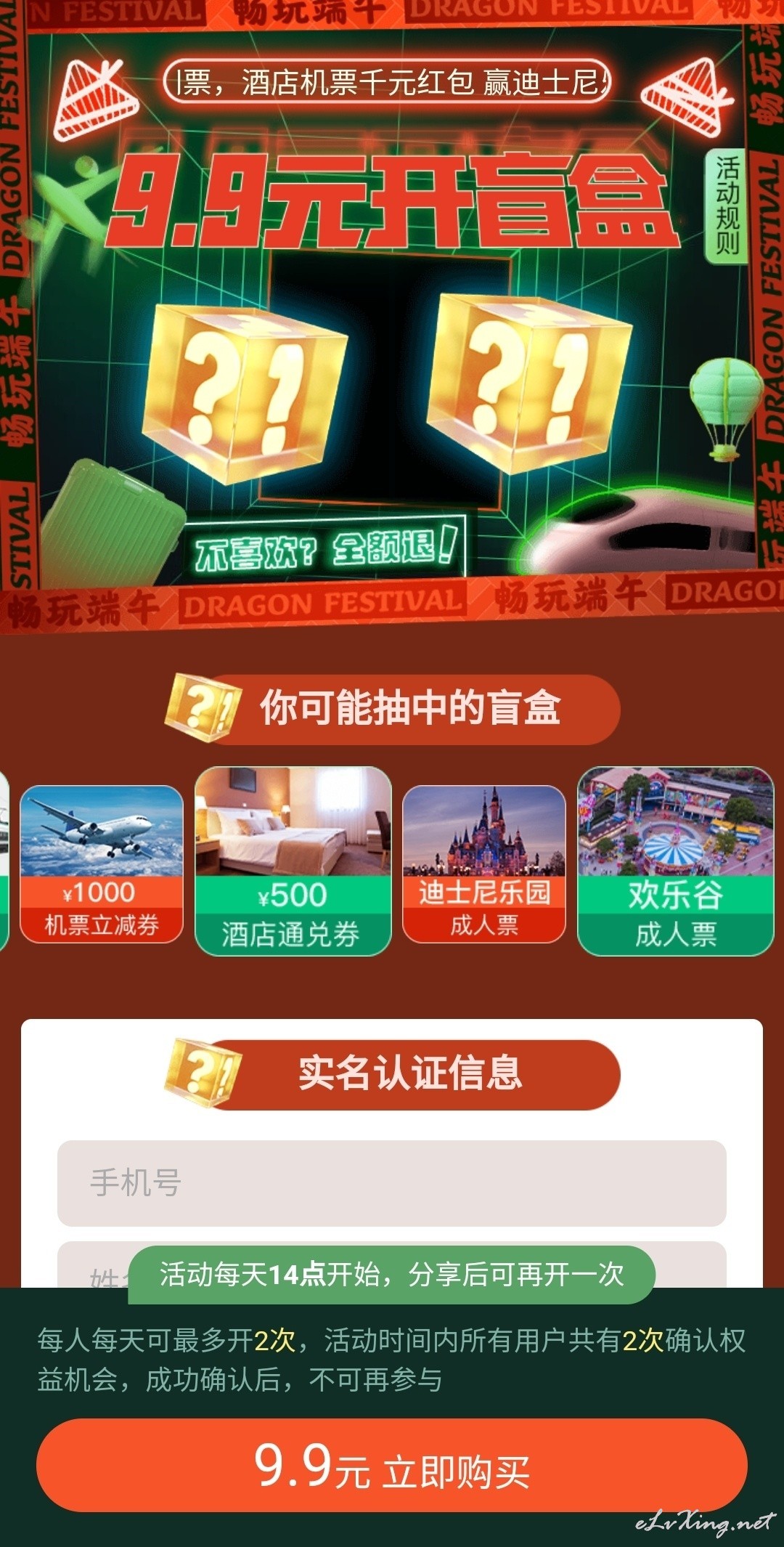Focus the 手机号 phone number field
784x1547 pixels.
point(392,1182)
